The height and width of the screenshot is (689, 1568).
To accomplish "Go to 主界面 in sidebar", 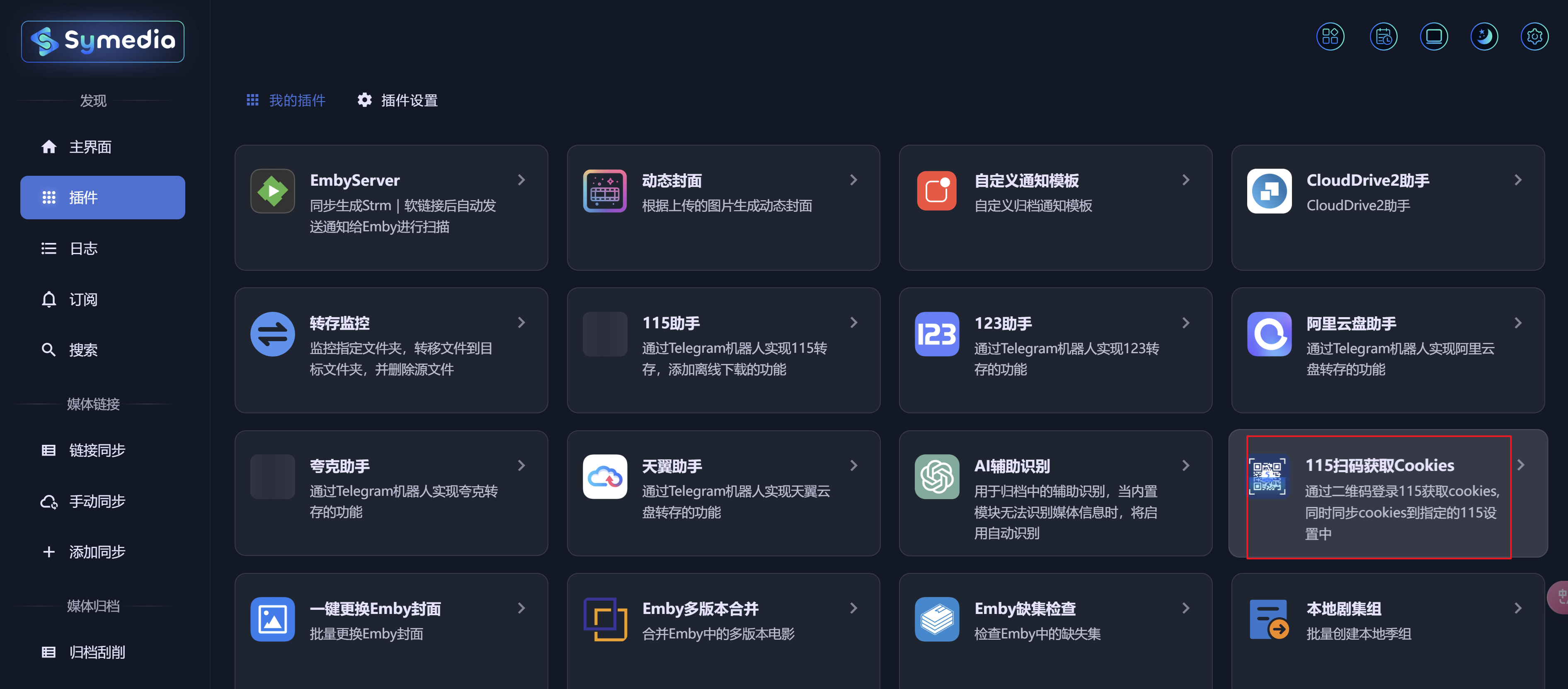I will tap(90, 147).
